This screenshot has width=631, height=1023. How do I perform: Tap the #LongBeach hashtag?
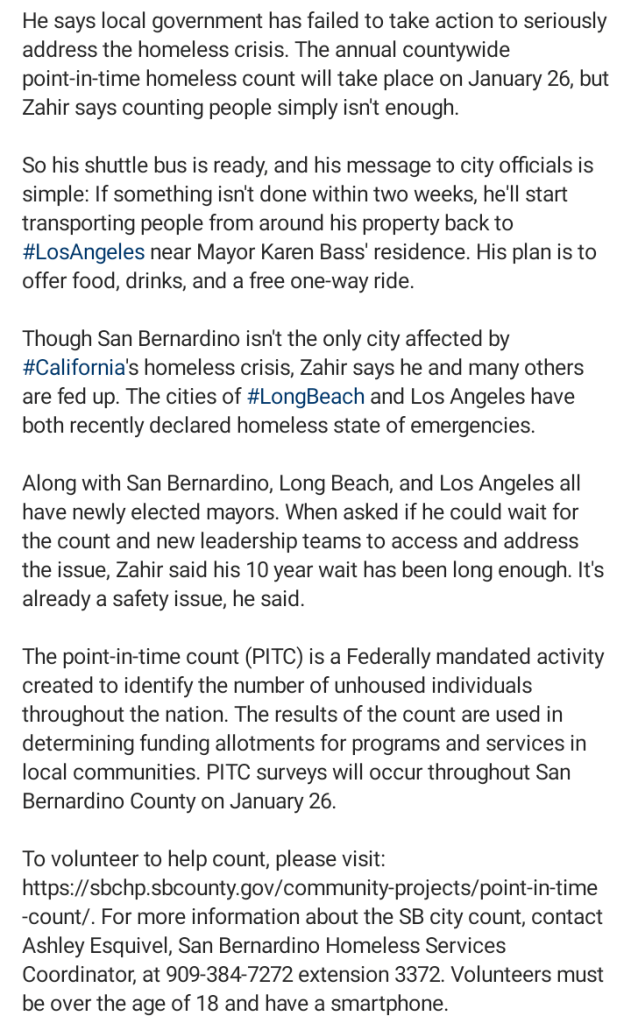point(305,396)
